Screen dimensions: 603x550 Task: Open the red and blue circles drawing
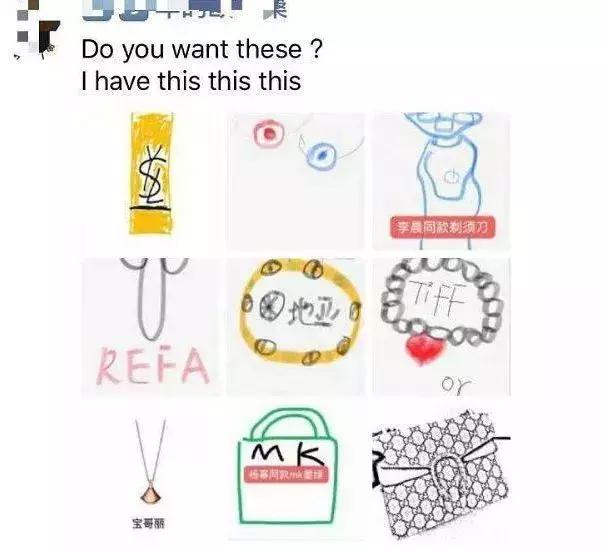(295, 180)
